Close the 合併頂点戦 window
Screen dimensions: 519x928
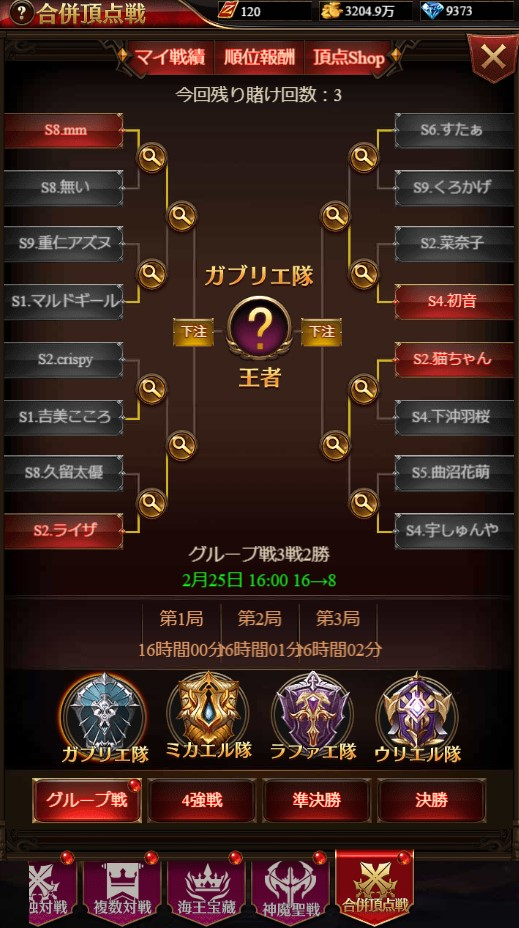pos(492,57)
